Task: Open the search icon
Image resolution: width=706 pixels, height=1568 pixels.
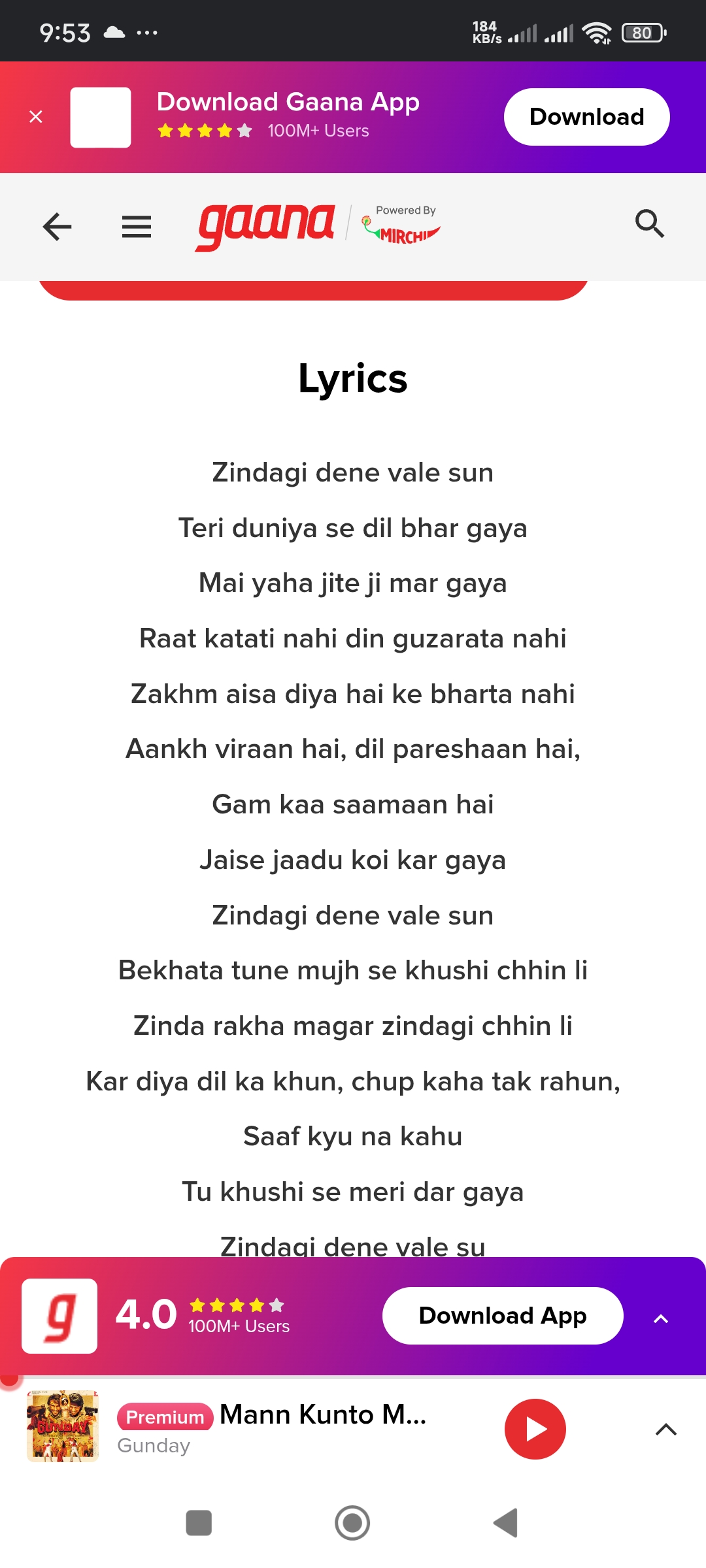Action: (649, 224)
